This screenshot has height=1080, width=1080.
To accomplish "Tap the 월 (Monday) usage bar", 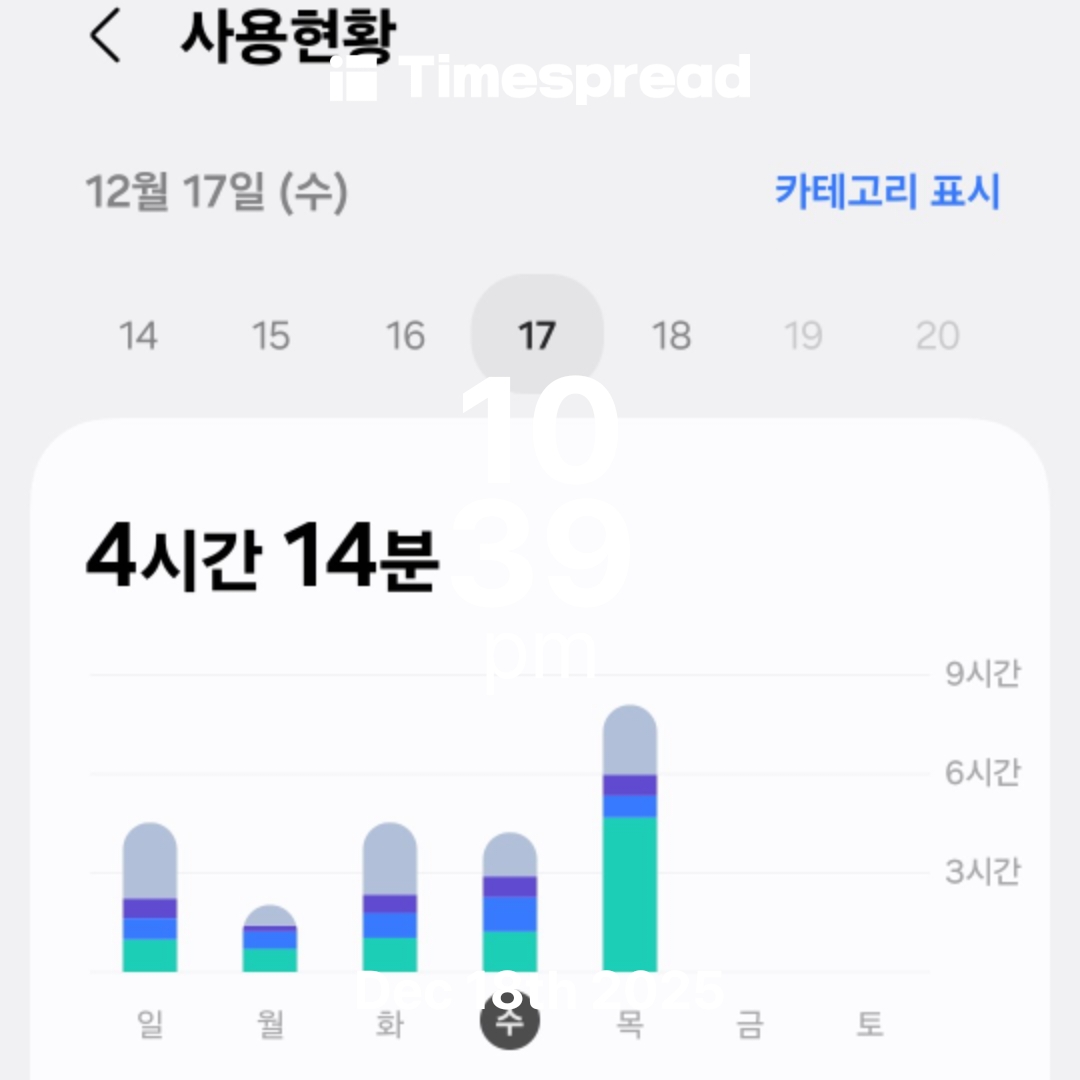I will click(x=270, y=942).
